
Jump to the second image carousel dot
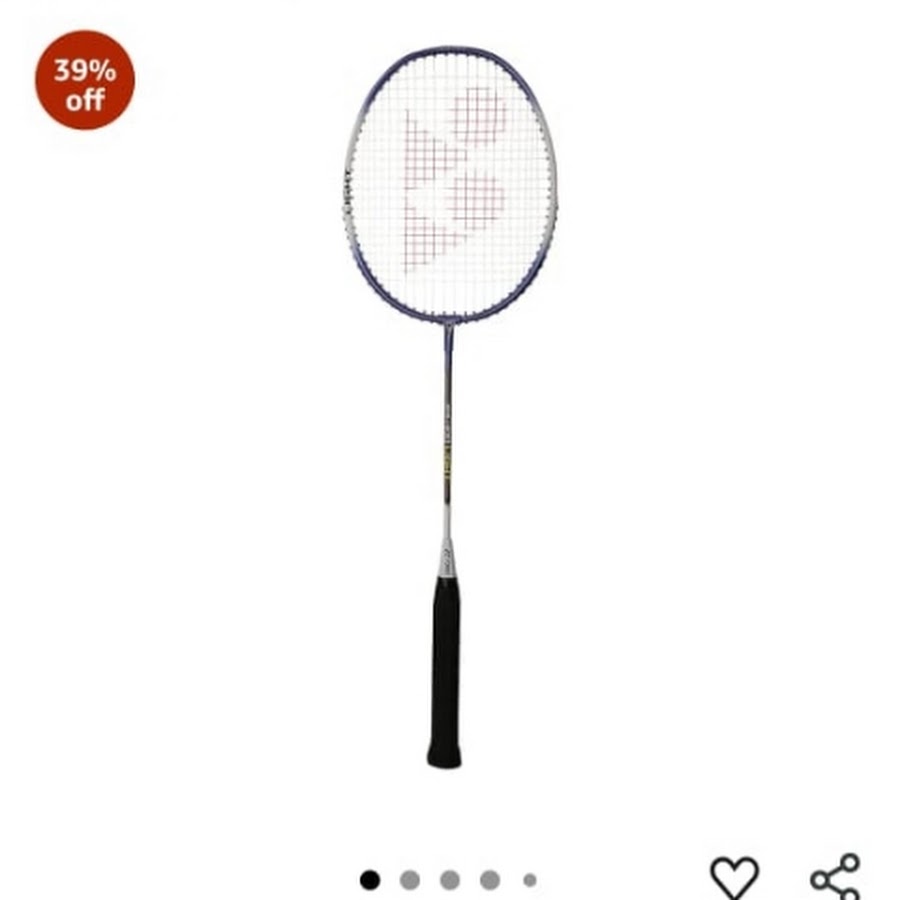410,880
